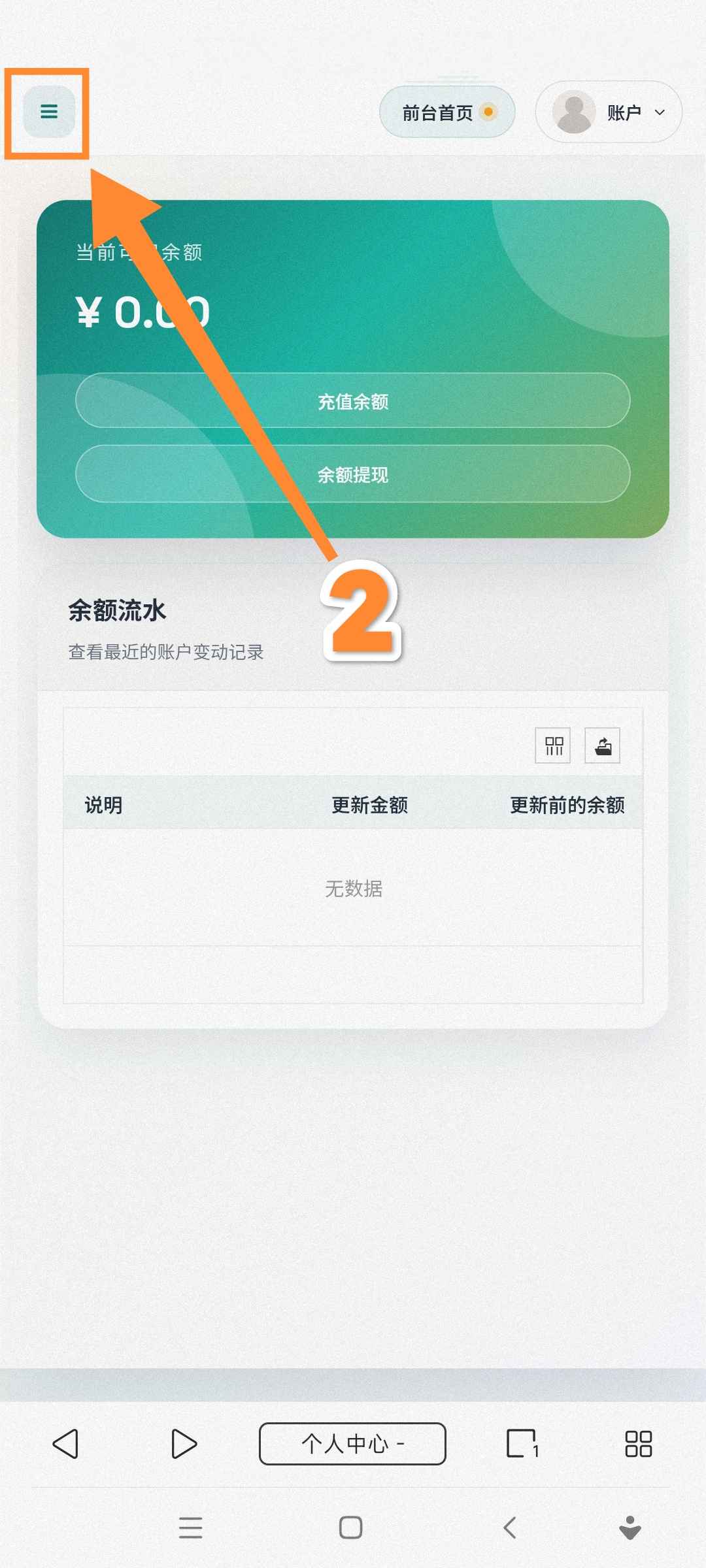Tap the 余额提现 withdraw button
The image size is (706, 1568).
tap(353, 474)
